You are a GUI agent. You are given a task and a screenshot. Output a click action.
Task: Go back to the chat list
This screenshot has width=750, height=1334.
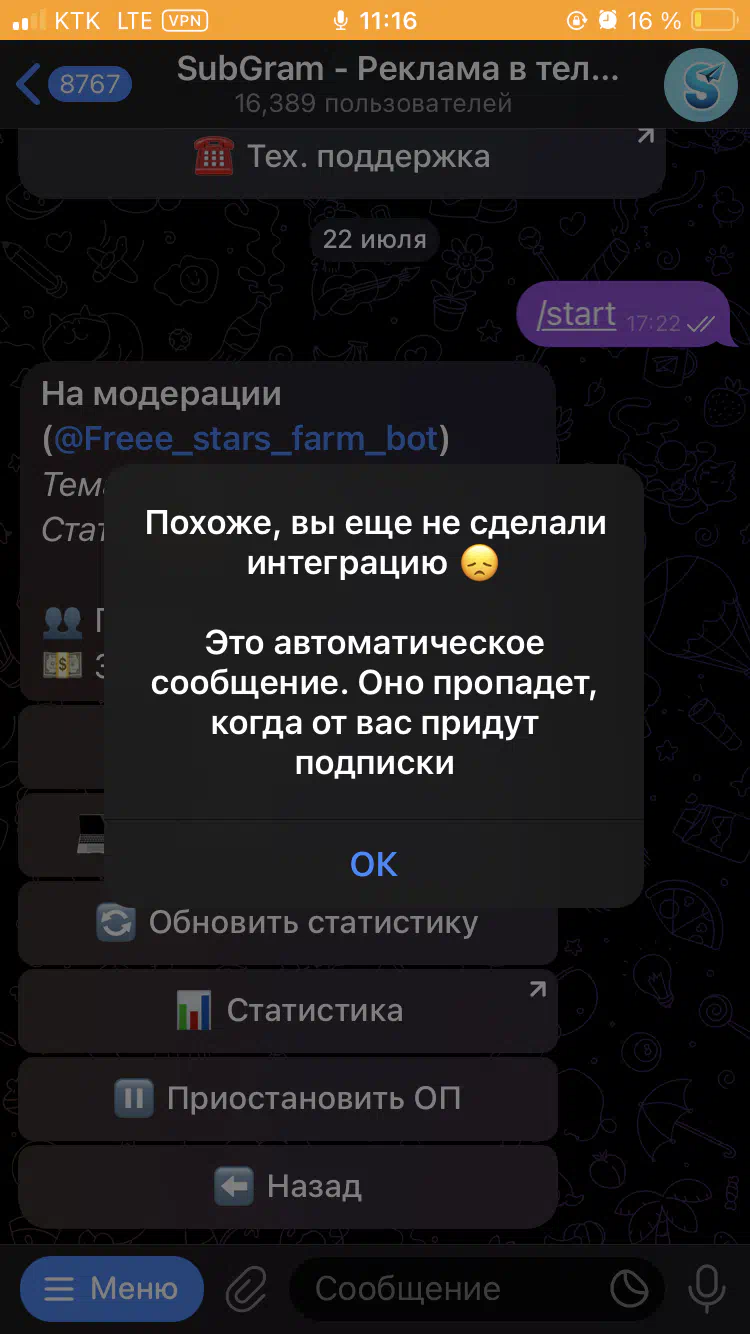click(x=74, y=85)
